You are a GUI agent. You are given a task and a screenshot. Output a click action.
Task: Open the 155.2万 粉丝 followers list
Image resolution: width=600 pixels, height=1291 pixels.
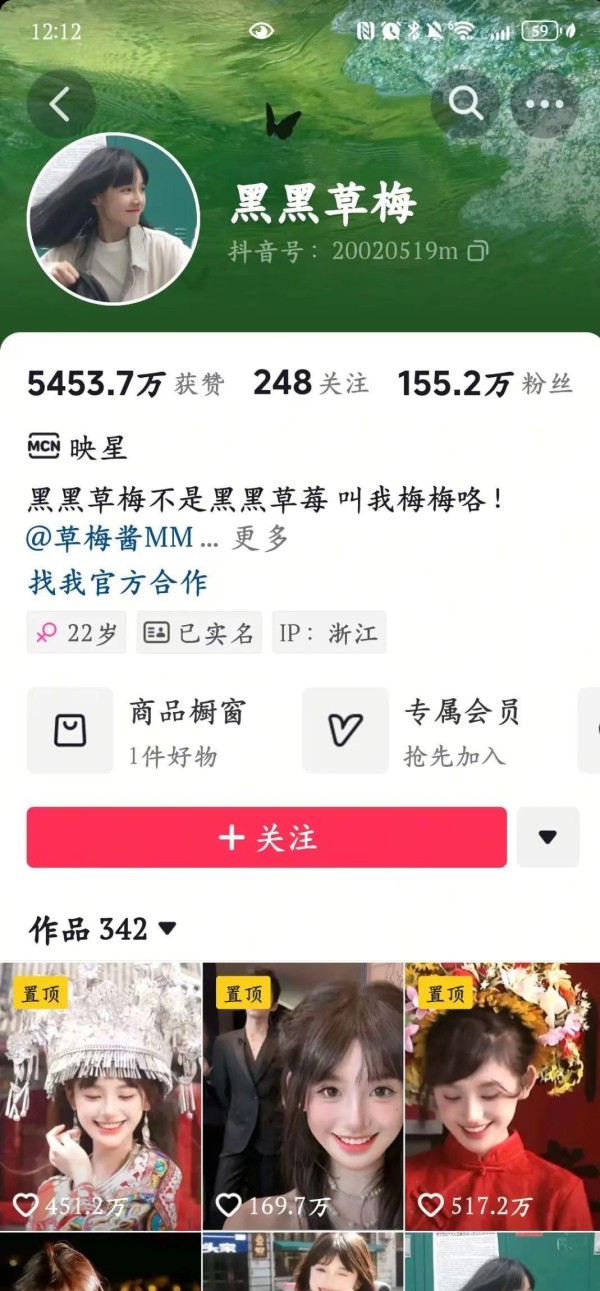tap(485, 383)
